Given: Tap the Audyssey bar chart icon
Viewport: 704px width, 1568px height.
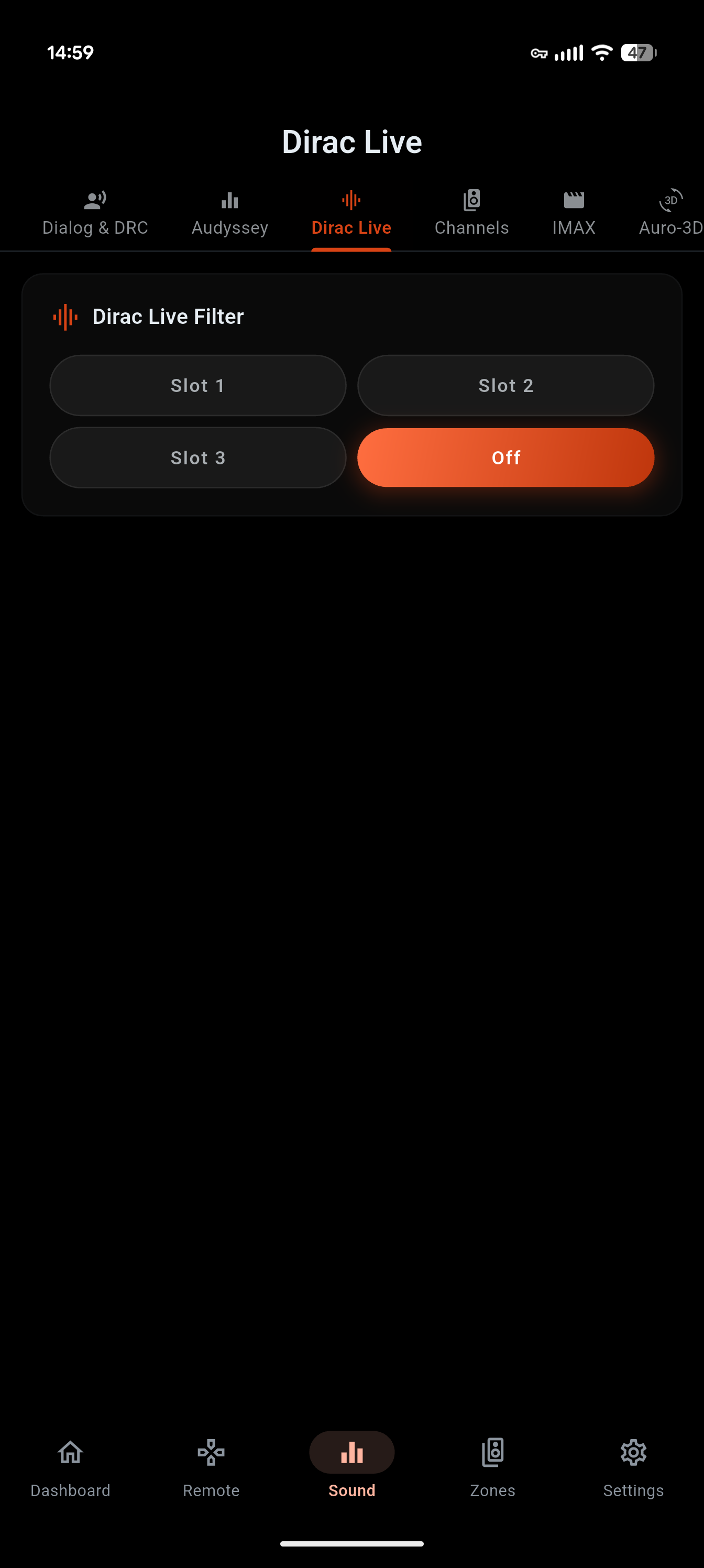Looking at the screenshot, I should coord(229,200).
